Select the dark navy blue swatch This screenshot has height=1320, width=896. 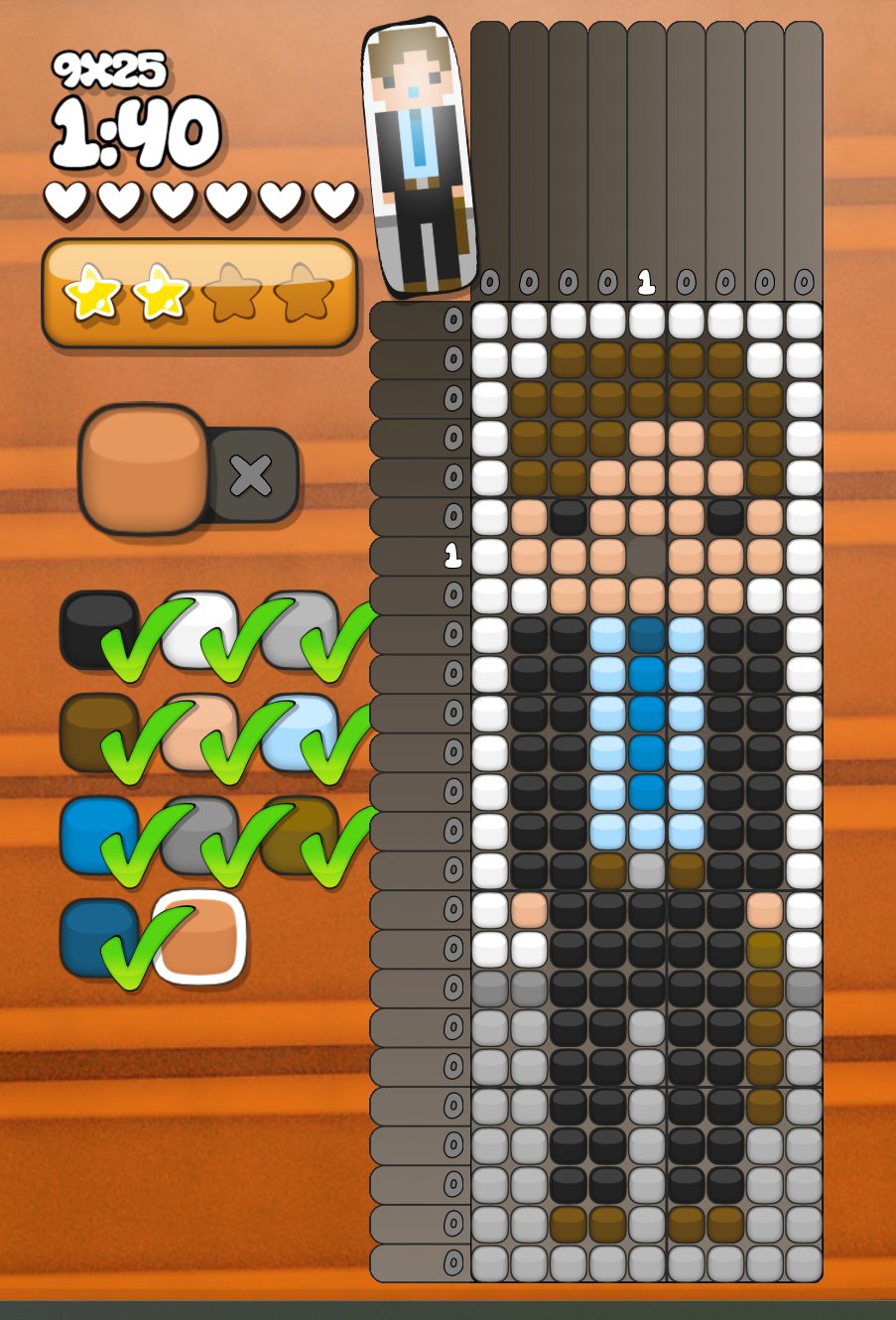click(97, 937)
